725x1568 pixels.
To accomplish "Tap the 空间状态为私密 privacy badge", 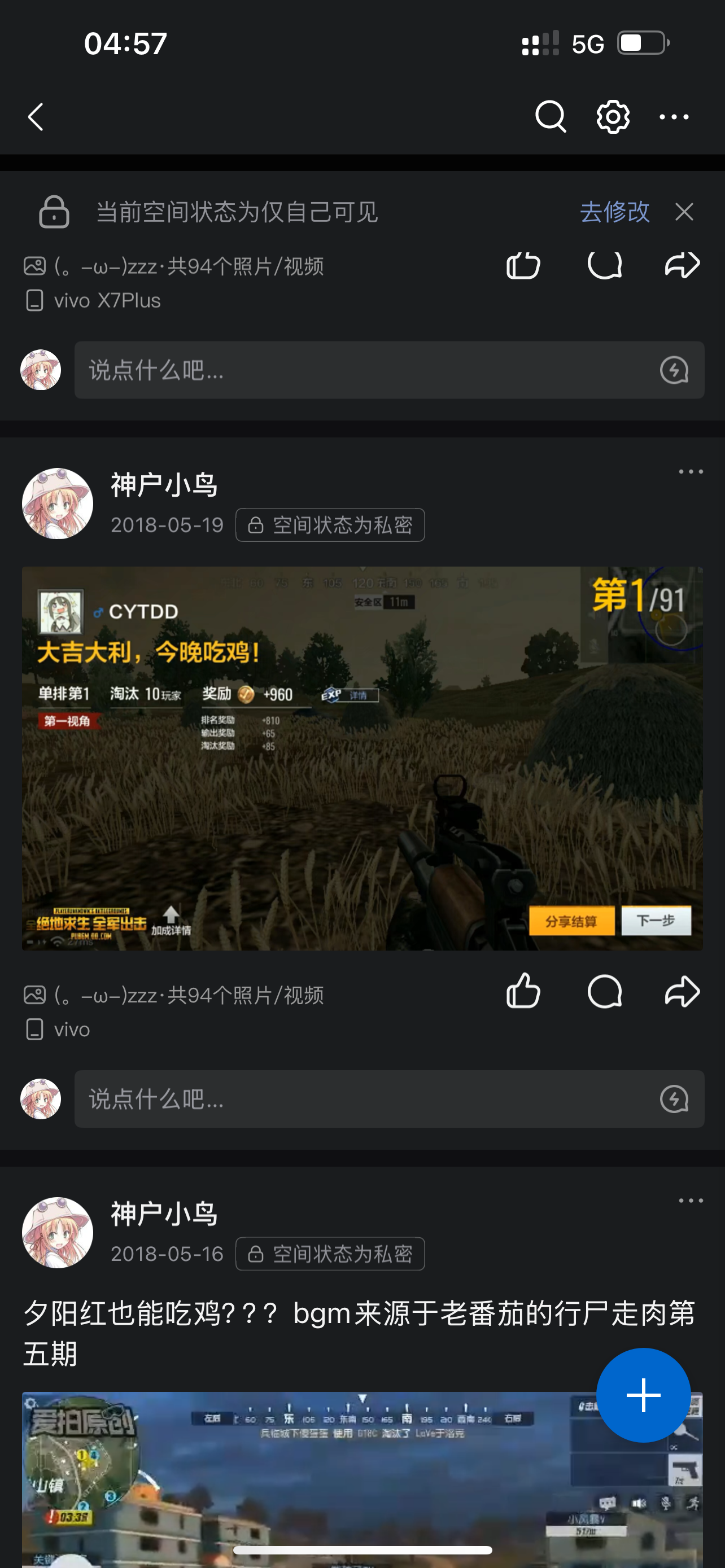I will click(x=330, y=525).
